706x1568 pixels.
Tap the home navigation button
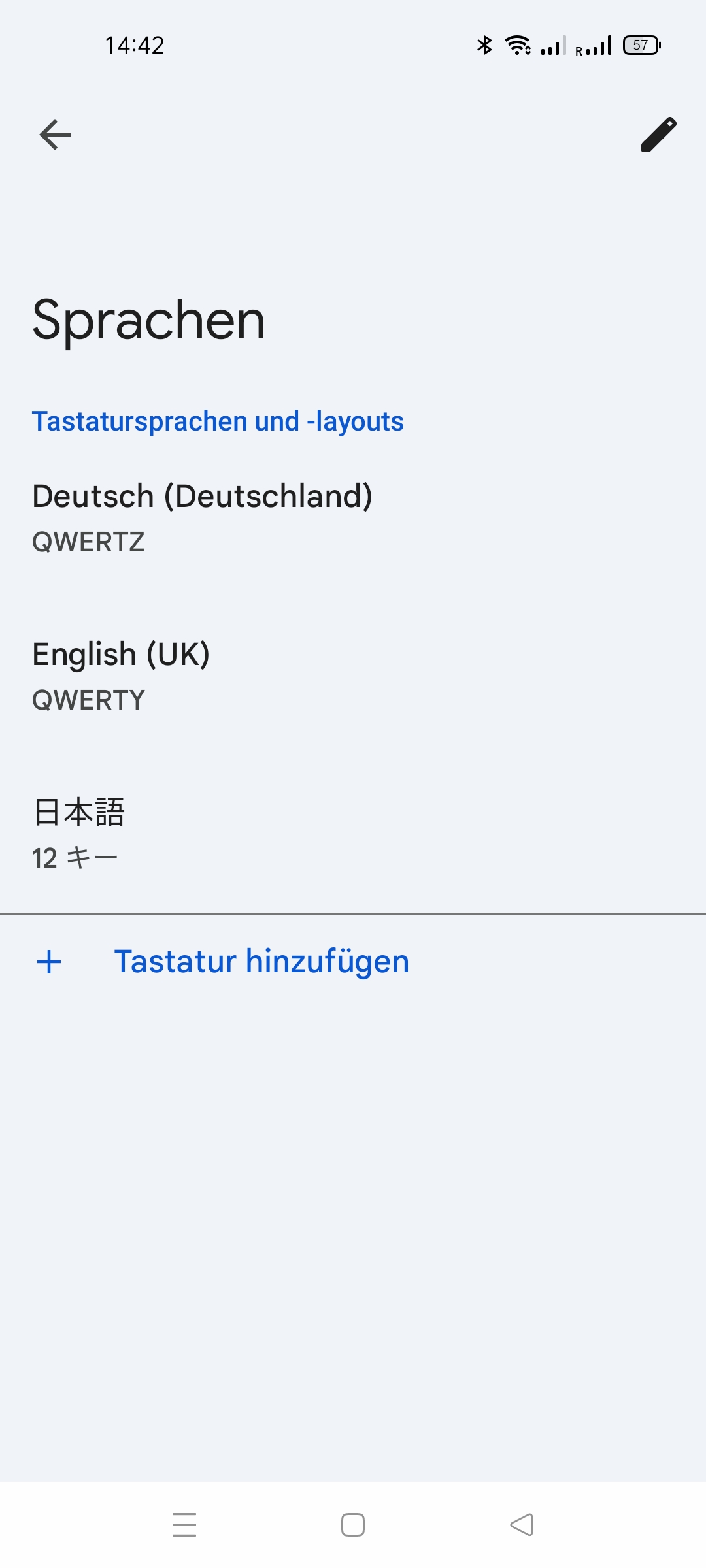(353, 1524)
